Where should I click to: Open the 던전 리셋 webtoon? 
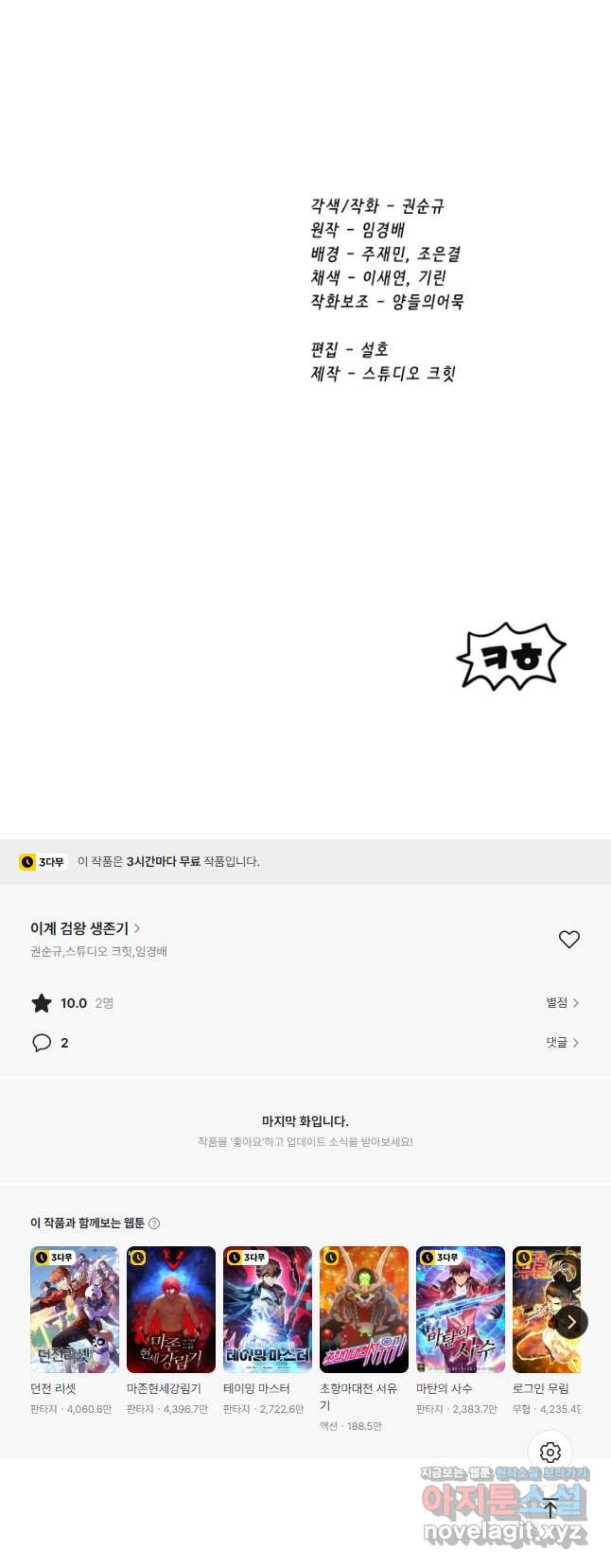pyautogui.click(x=75, y=1310)
